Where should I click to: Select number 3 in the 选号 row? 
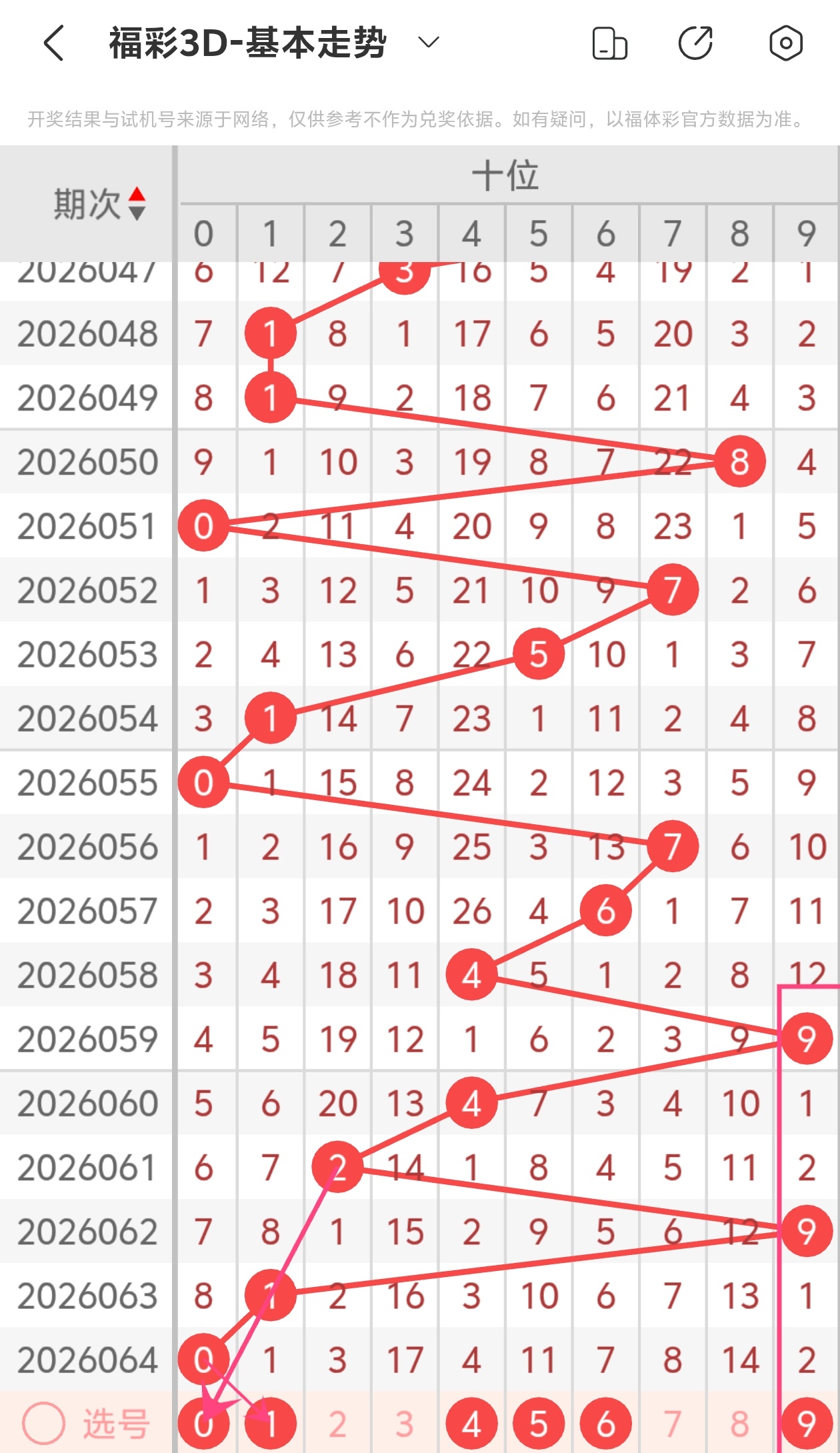405,1424
